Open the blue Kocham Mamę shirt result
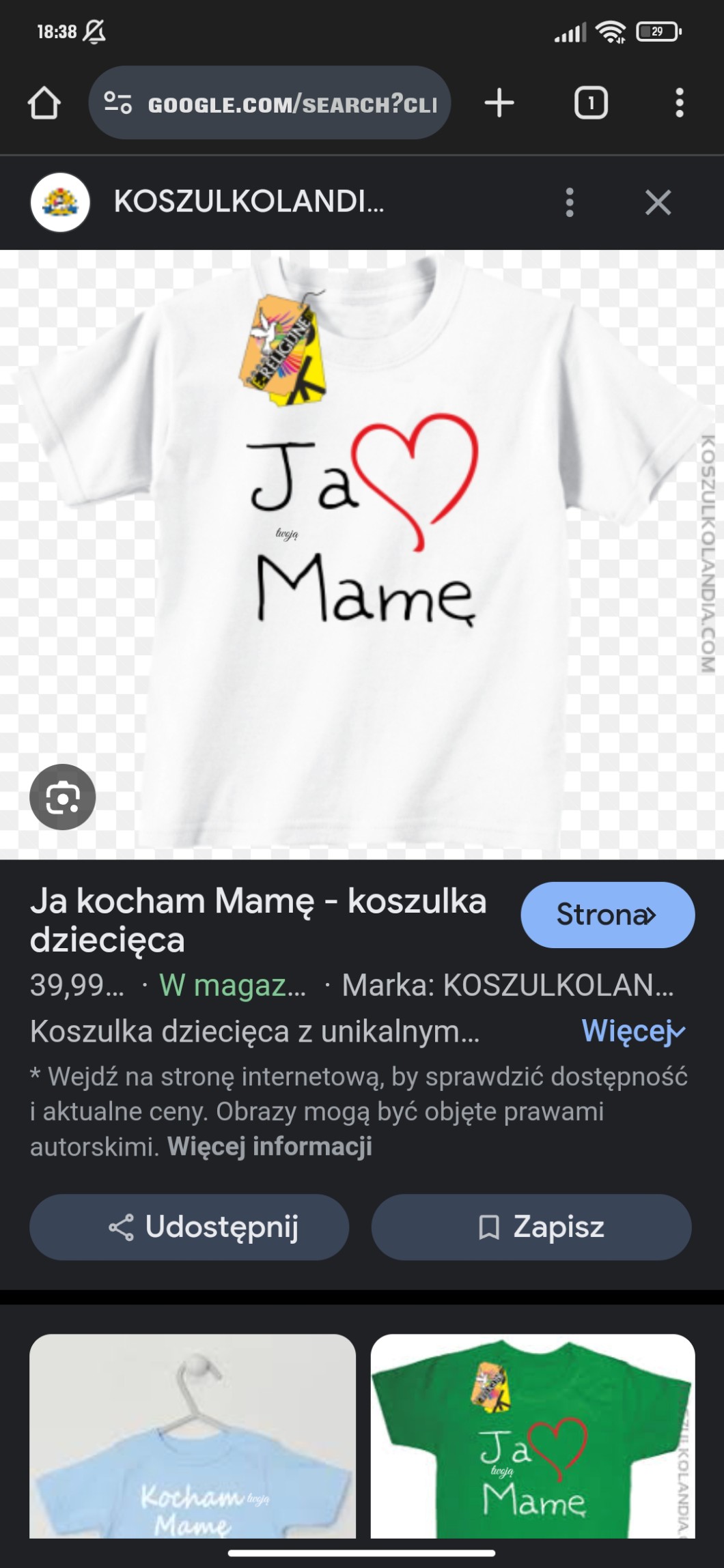 point(193,1436)
